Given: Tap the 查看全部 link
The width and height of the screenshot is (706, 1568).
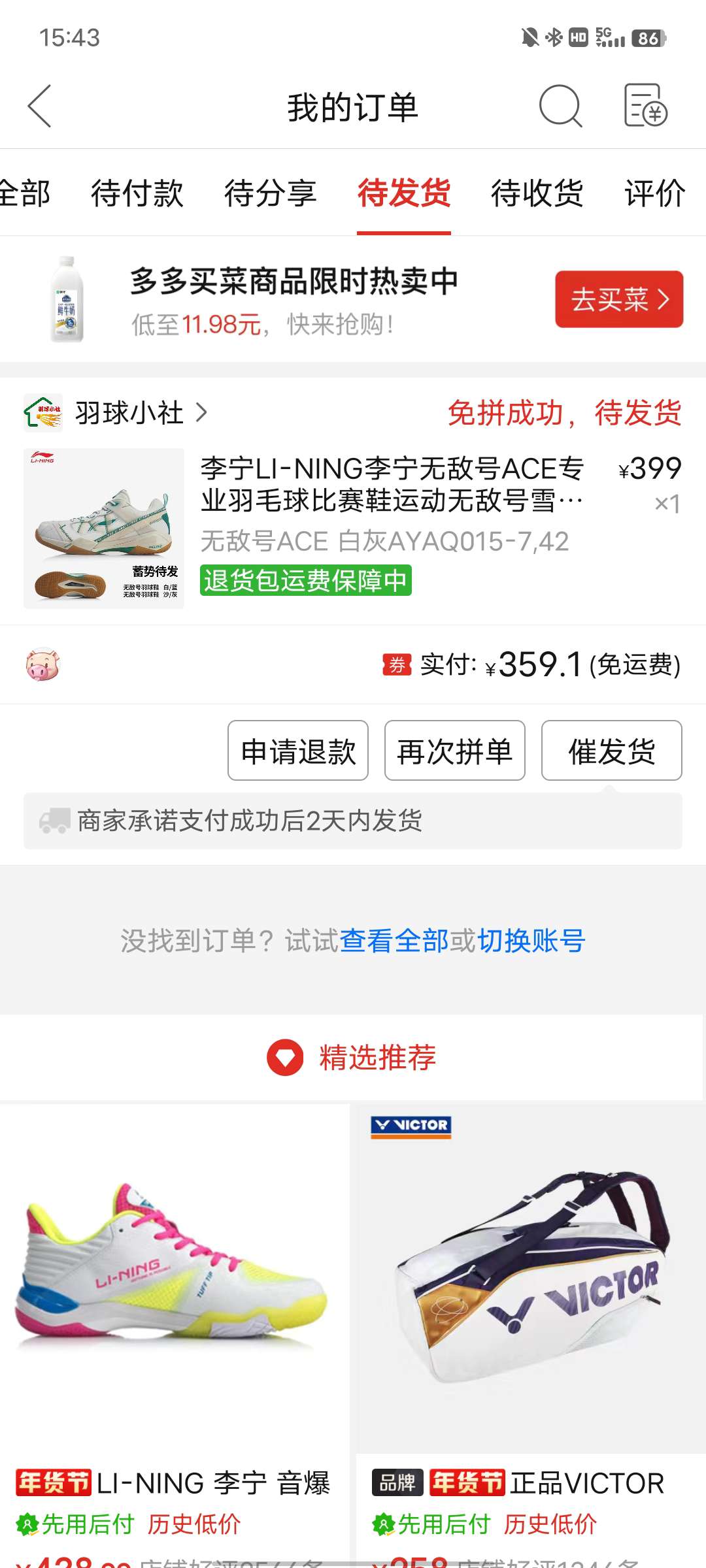Looking at the screenshot, I should click(x=394, y=941).
